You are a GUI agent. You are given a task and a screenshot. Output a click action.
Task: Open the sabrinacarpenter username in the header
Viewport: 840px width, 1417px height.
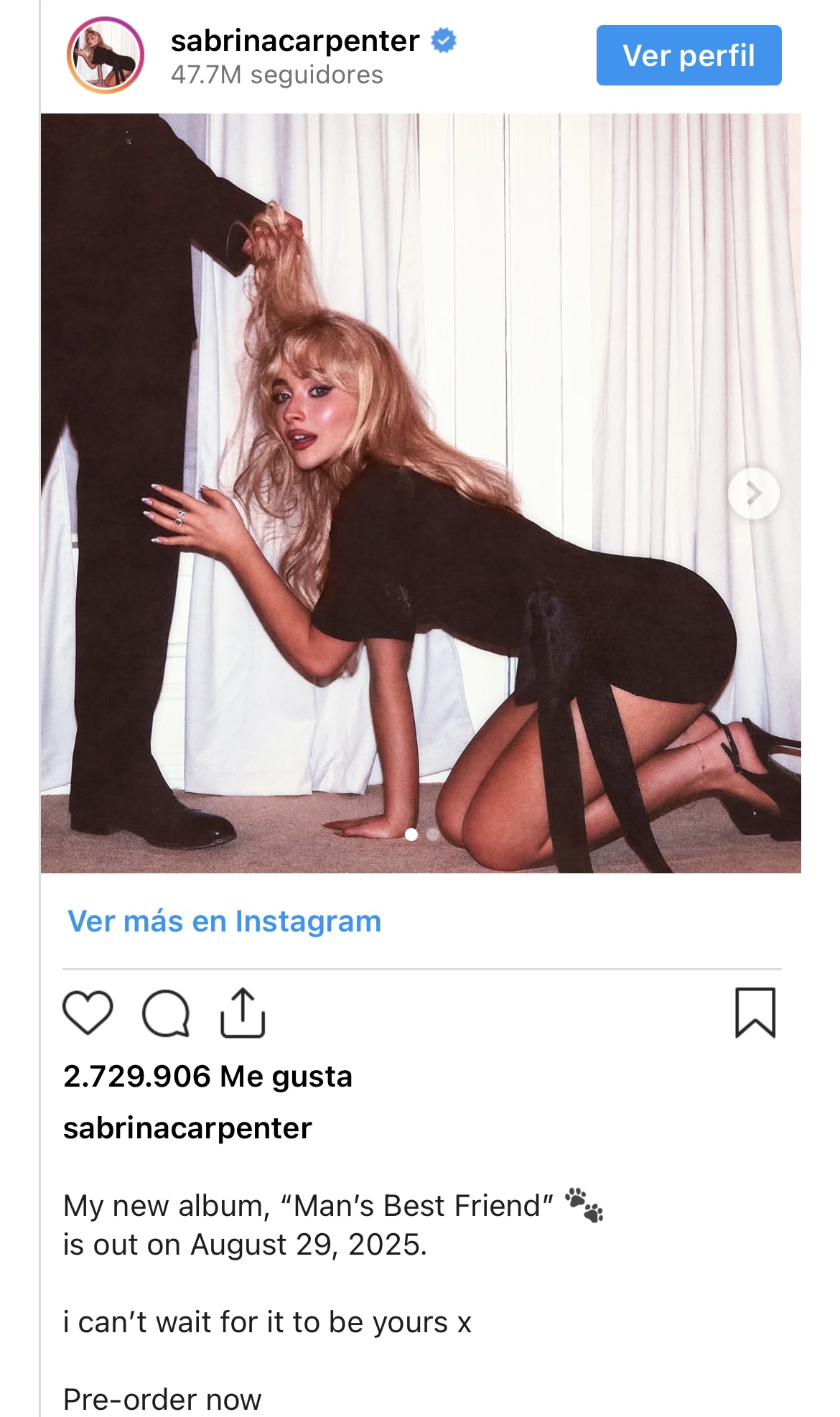click(x=295, y=41)
